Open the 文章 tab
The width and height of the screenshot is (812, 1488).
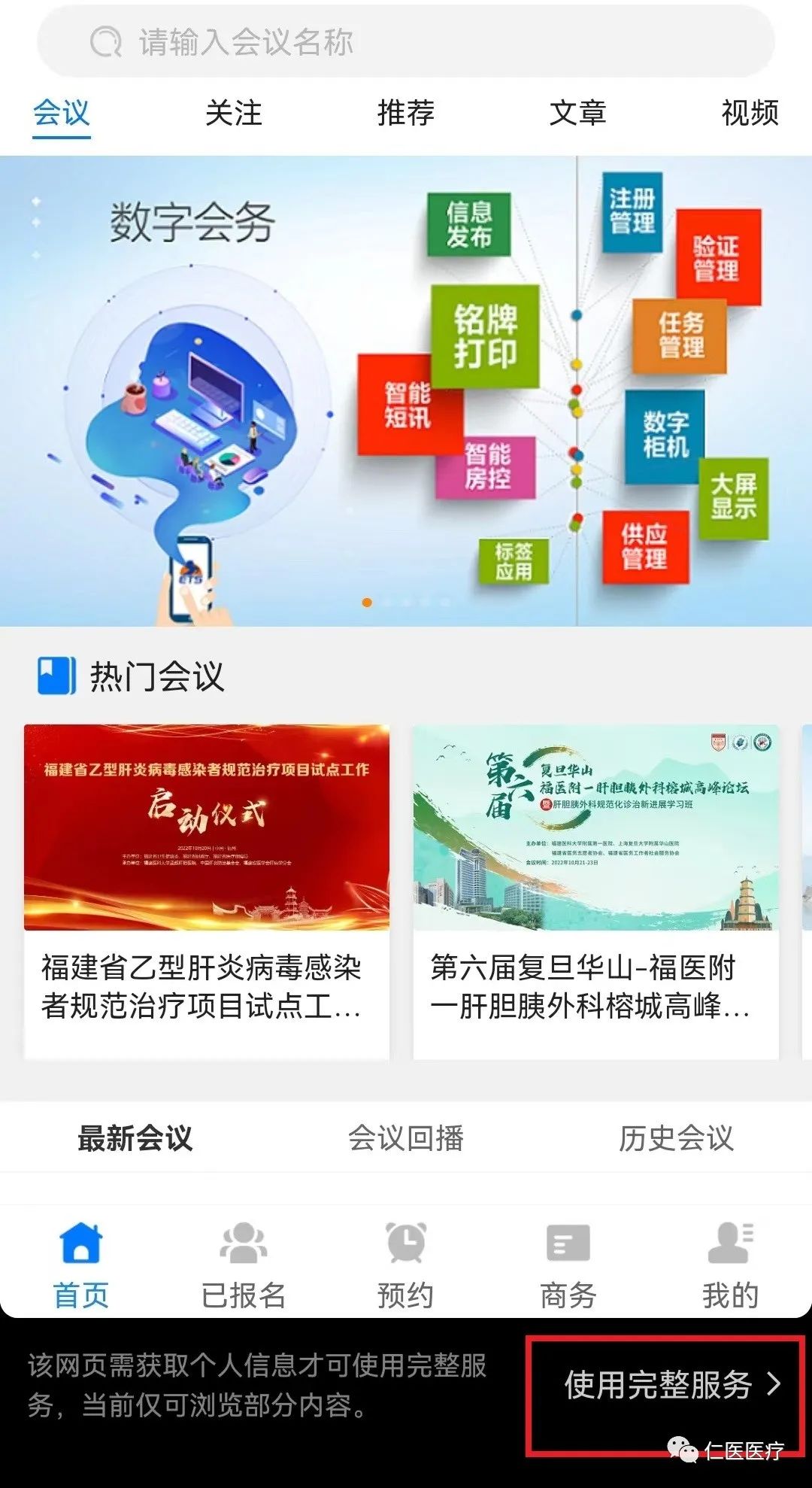click(580, 113)
